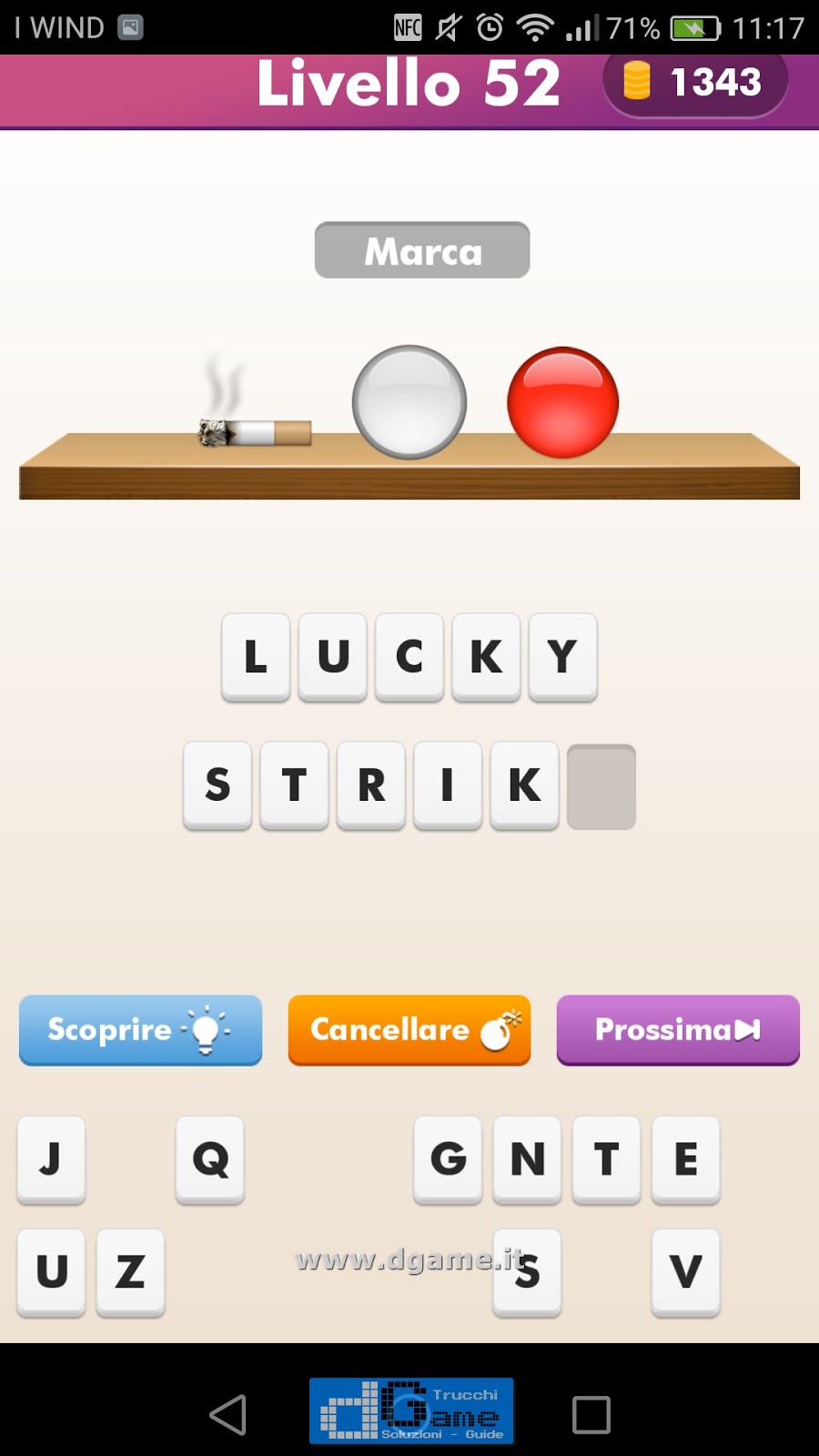This screenshot has height=1456, width=819.
Task: Go back with system back button
Action: tap(227, 1414)
